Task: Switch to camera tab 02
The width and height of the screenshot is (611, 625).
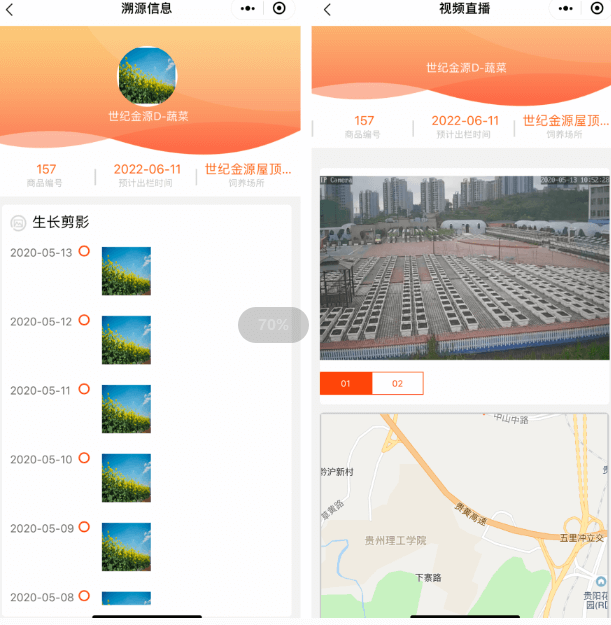Action: pyautogui.click(x=397, y=383)
